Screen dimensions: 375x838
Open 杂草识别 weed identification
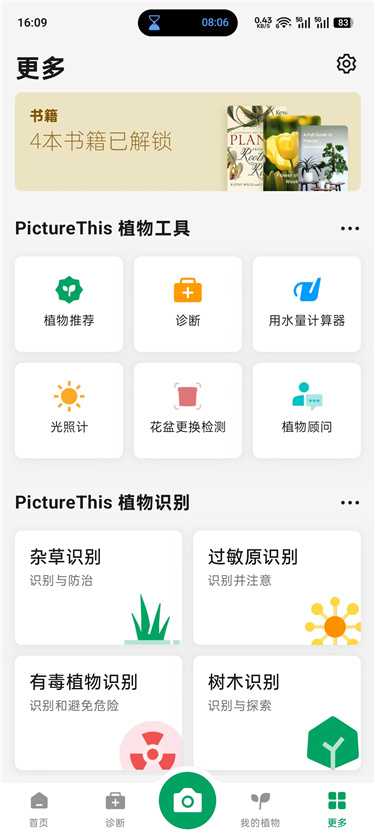pyautogui.click(x=98, y=588)
